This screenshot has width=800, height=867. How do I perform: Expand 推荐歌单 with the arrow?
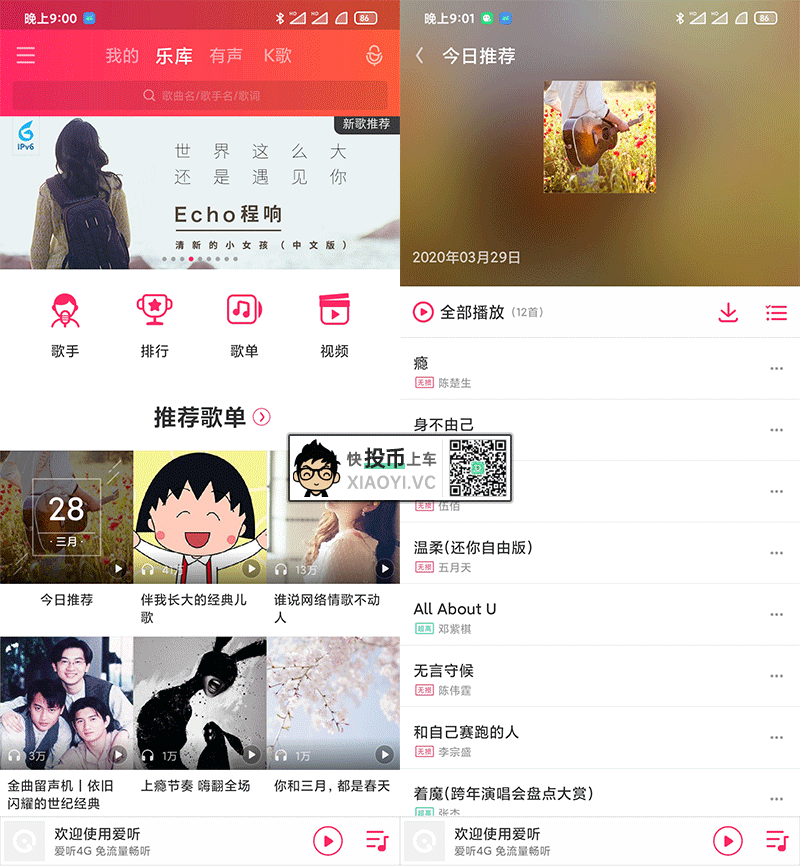(262, 417)
